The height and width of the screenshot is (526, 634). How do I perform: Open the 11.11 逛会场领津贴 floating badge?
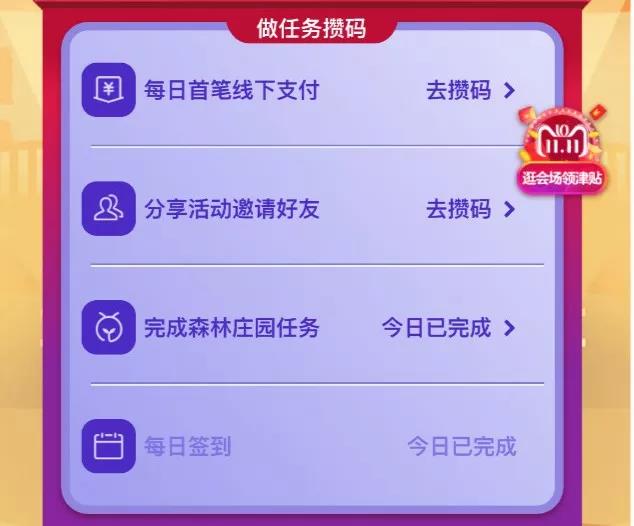[x=562, y=150]
